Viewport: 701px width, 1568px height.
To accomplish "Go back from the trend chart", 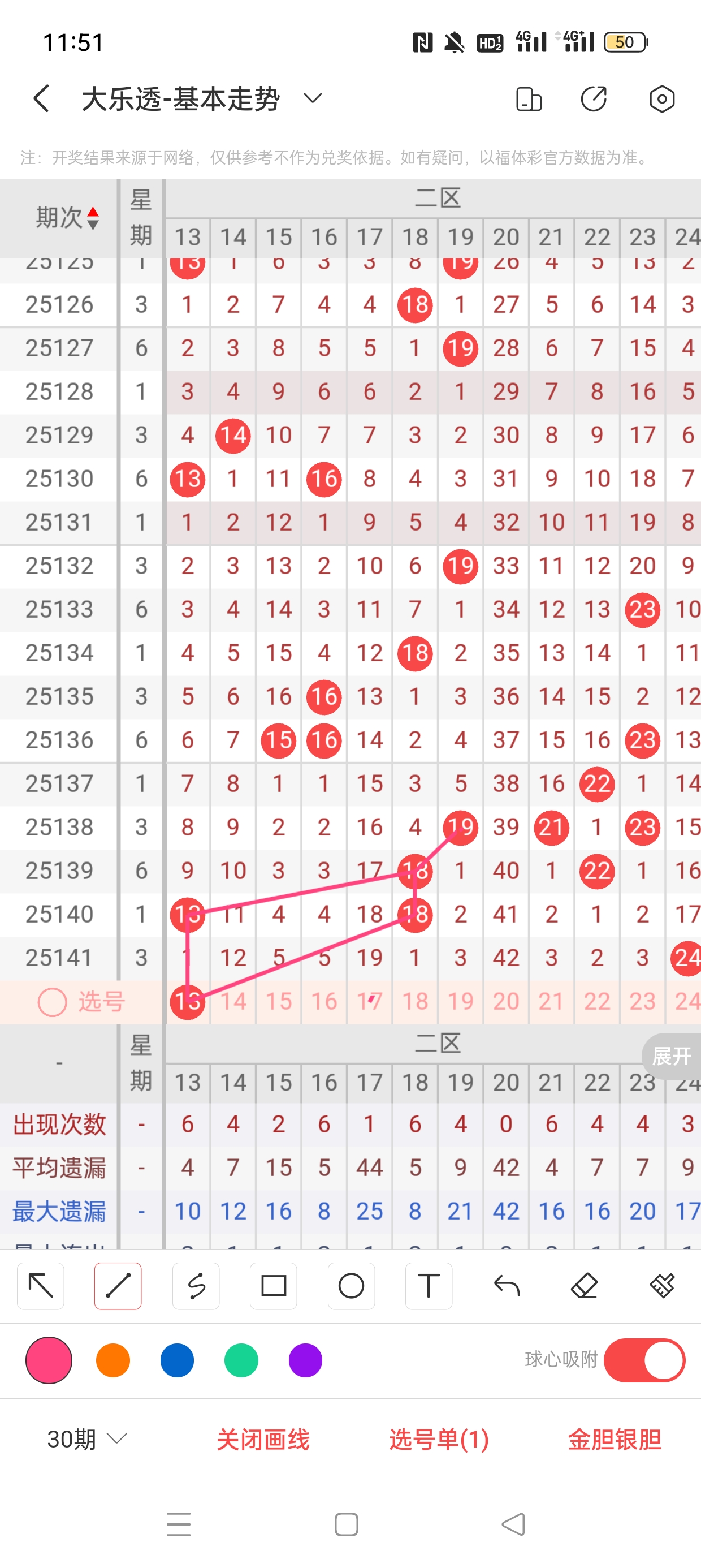I will tap(41, 98).
